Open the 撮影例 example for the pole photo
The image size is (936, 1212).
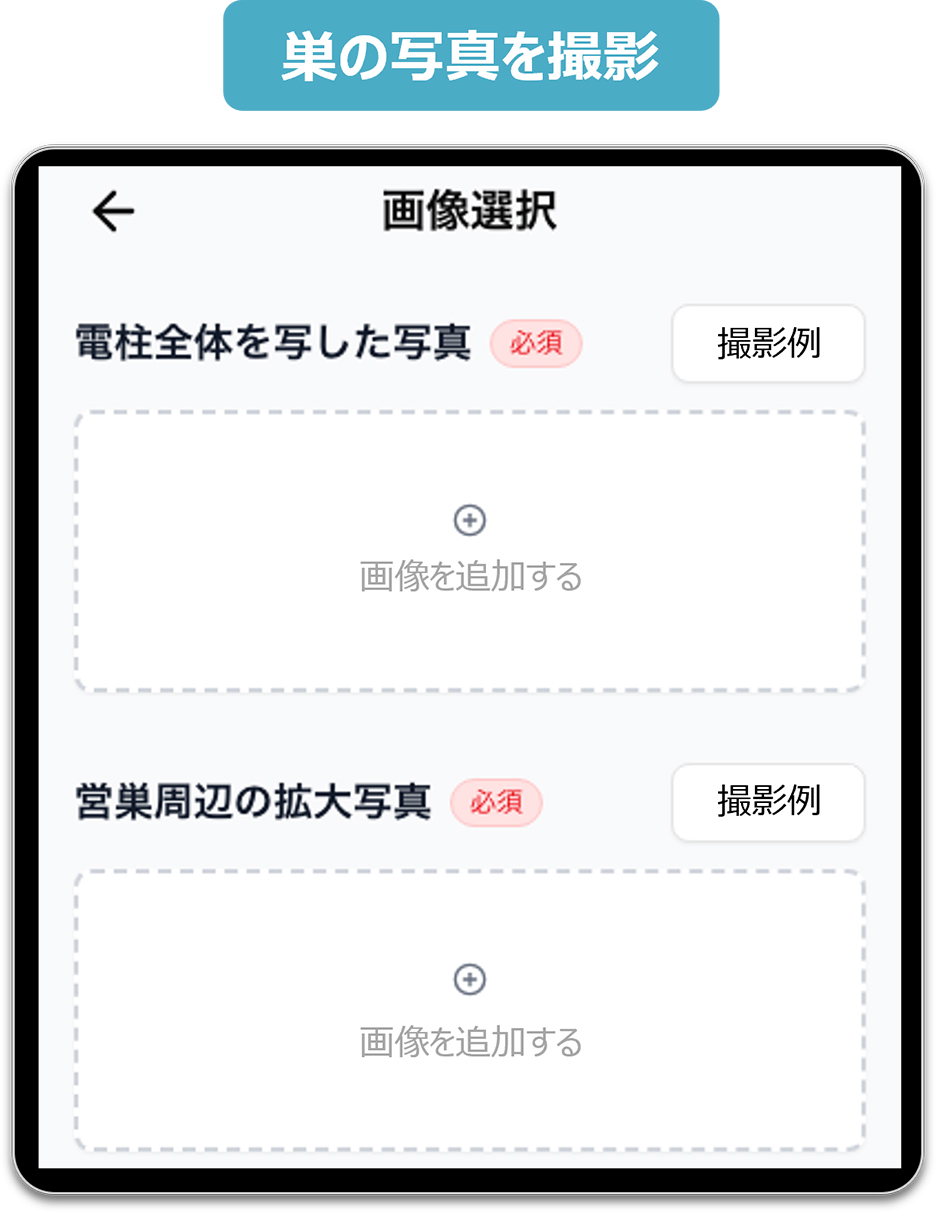click(767, 344)
